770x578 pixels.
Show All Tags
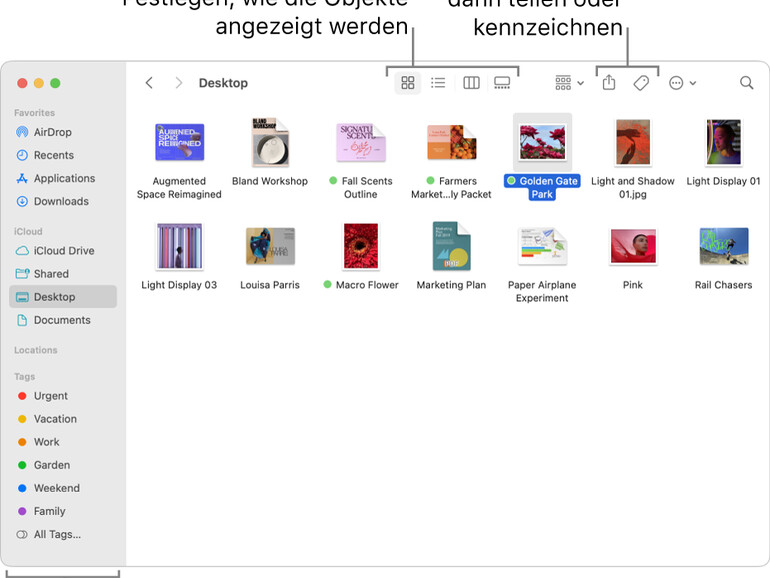point(57,534)
